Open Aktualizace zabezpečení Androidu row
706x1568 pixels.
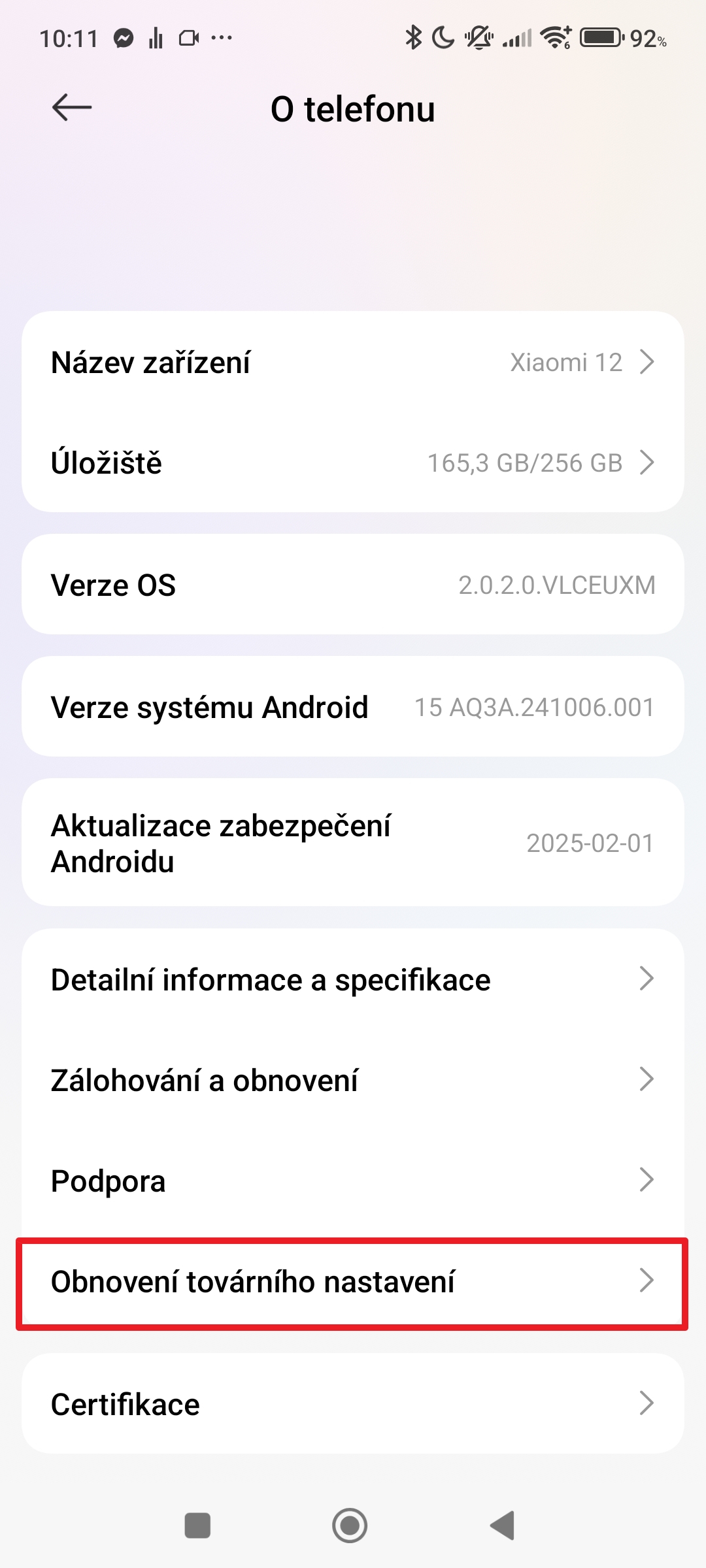[353, 843]
